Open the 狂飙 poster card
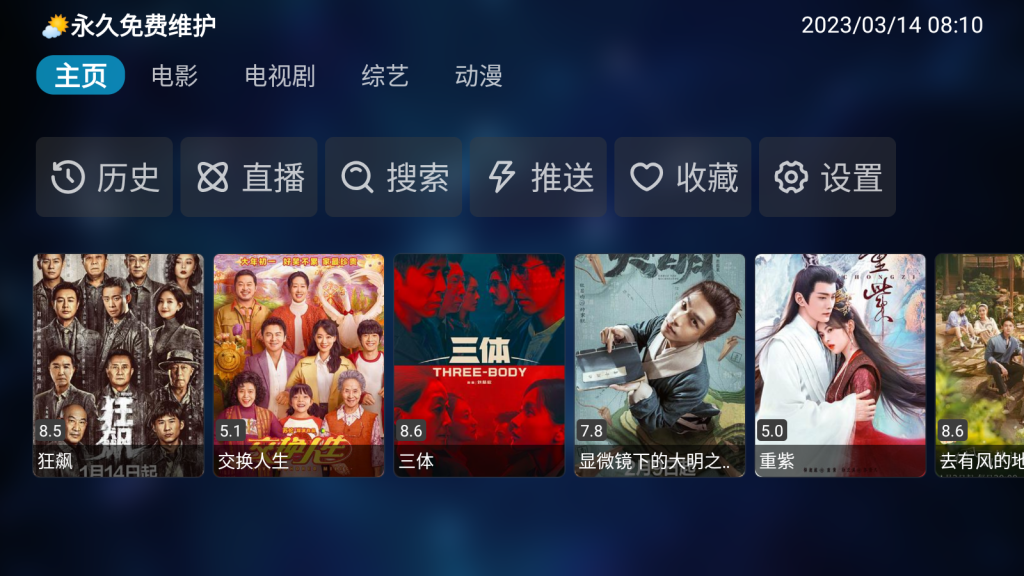This screenshot has height=576, width=1024. (x=118, y=365)
